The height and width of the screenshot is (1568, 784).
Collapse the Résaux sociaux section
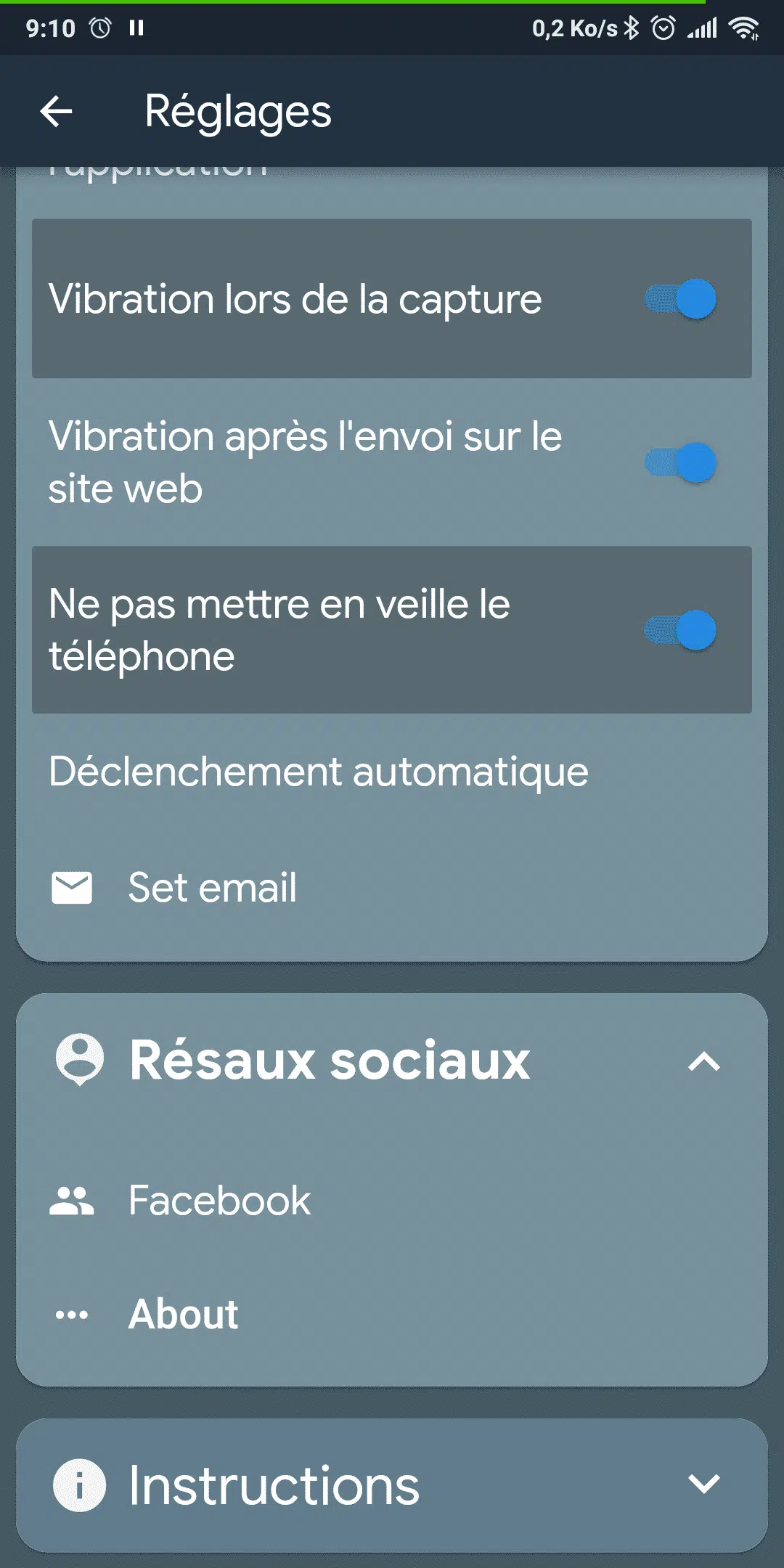click(703, 1062)
